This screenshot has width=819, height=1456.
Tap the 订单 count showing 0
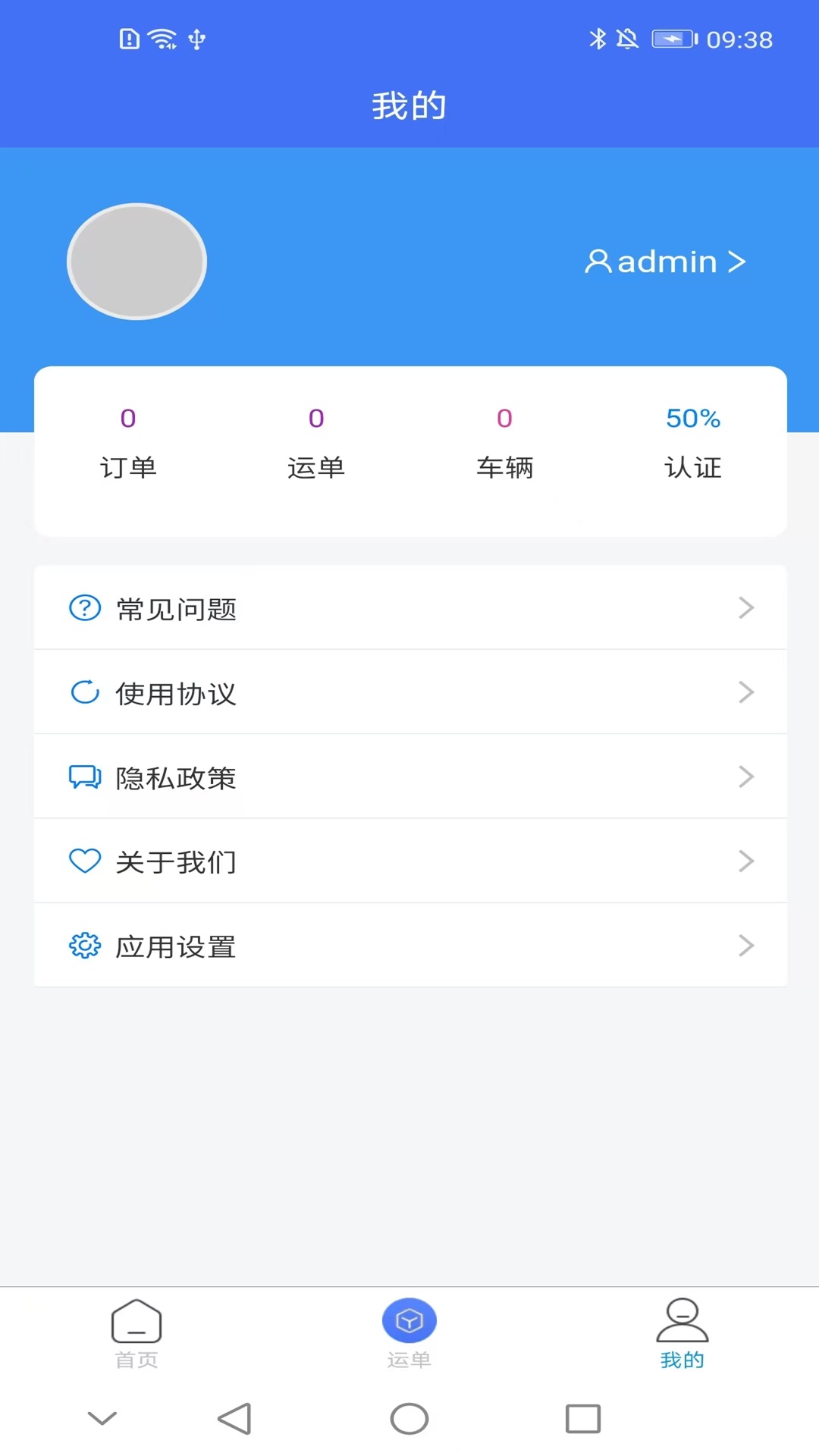(128, 419)
